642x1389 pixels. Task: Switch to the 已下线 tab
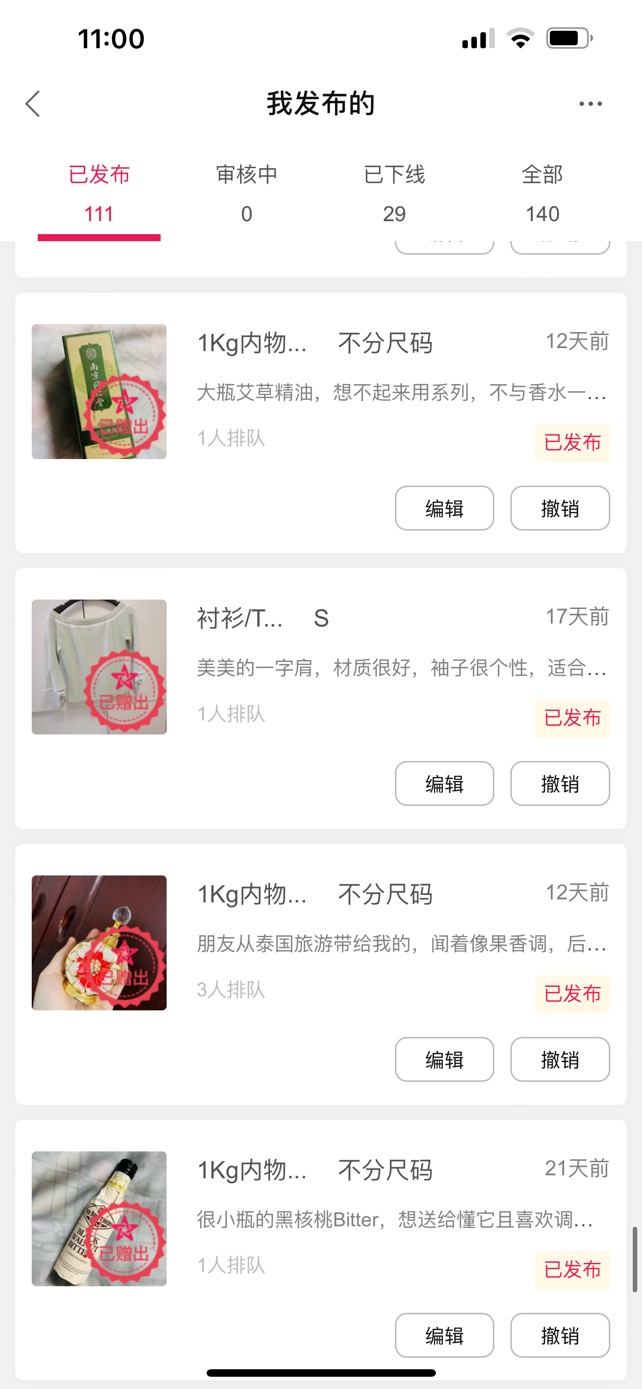pyautogui.click(x=394, y=192)
